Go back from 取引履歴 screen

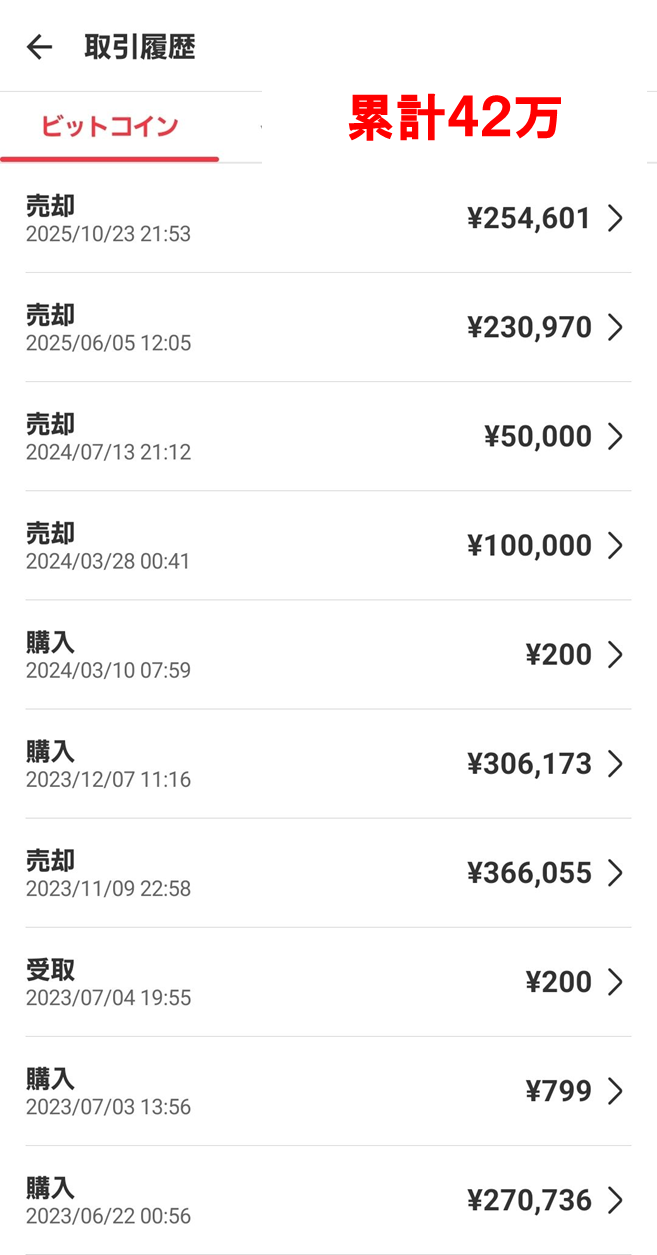(39, 47)
